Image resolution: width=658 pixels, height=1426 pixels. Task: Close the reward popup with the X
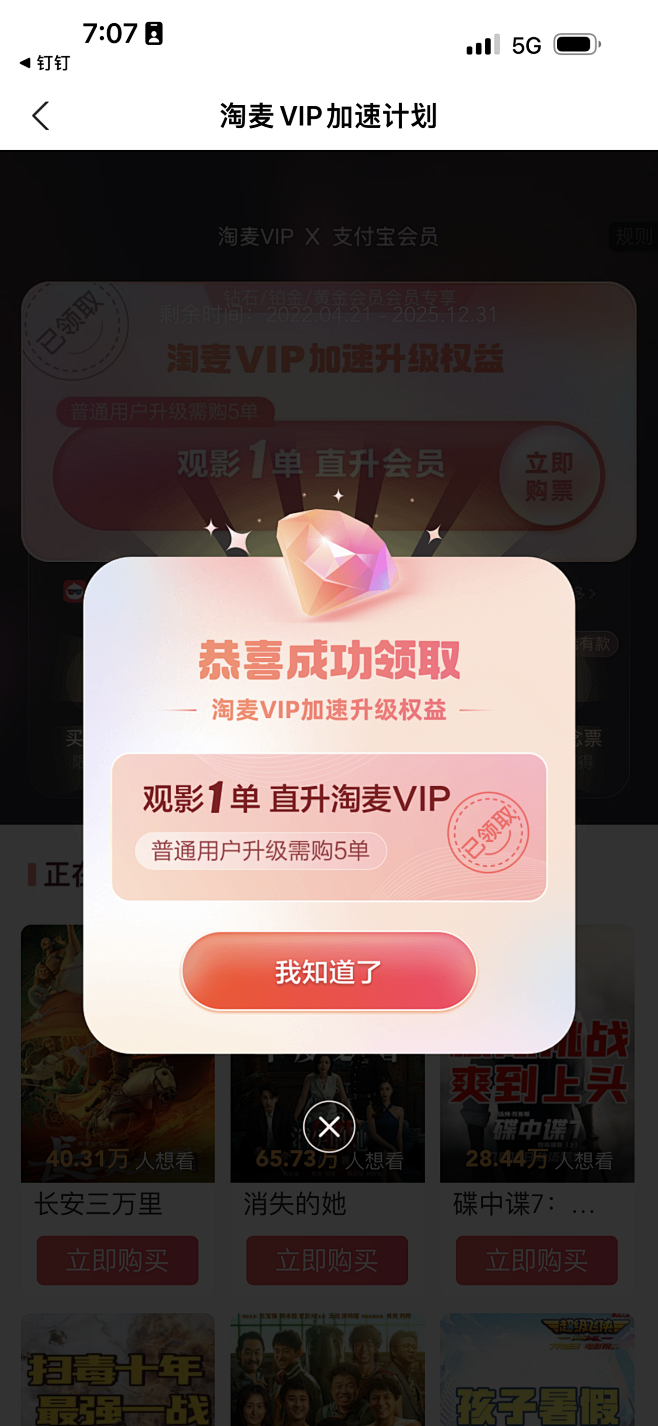pos(329,1127)
